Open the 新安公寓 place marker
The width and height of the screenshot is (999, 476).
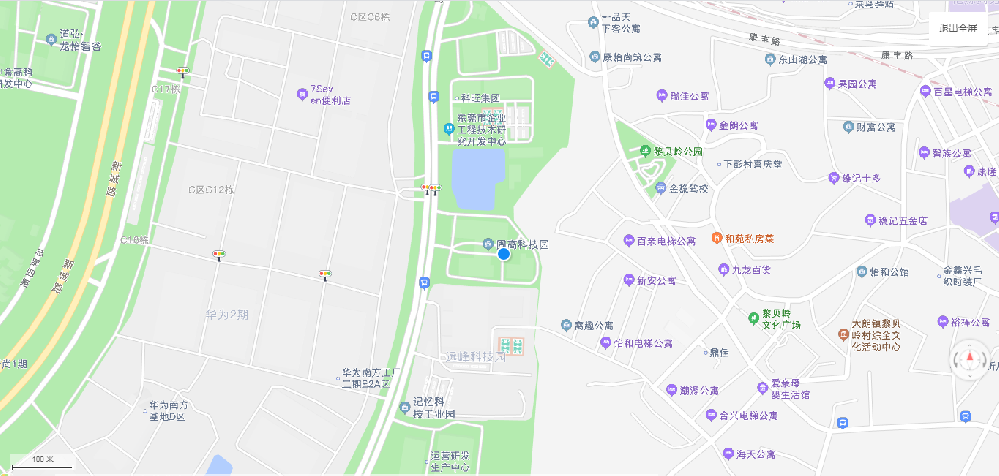coord(627,281)
